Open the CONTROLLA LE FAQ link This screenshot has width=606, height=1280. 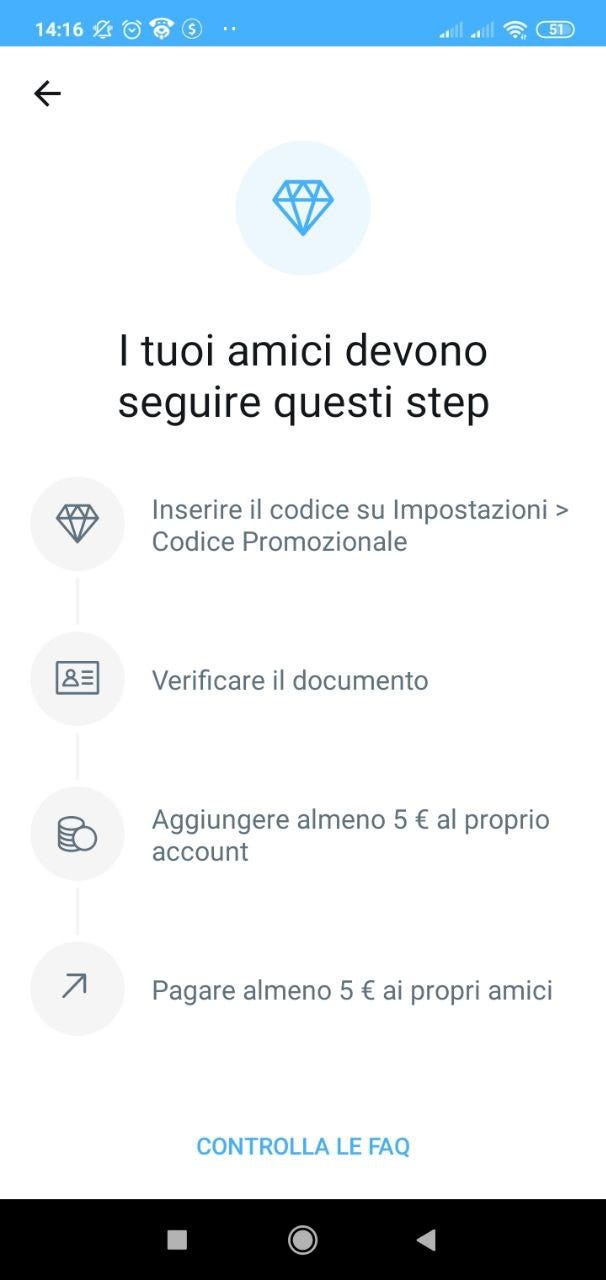pyautogui.click(x=303, y=1146)
